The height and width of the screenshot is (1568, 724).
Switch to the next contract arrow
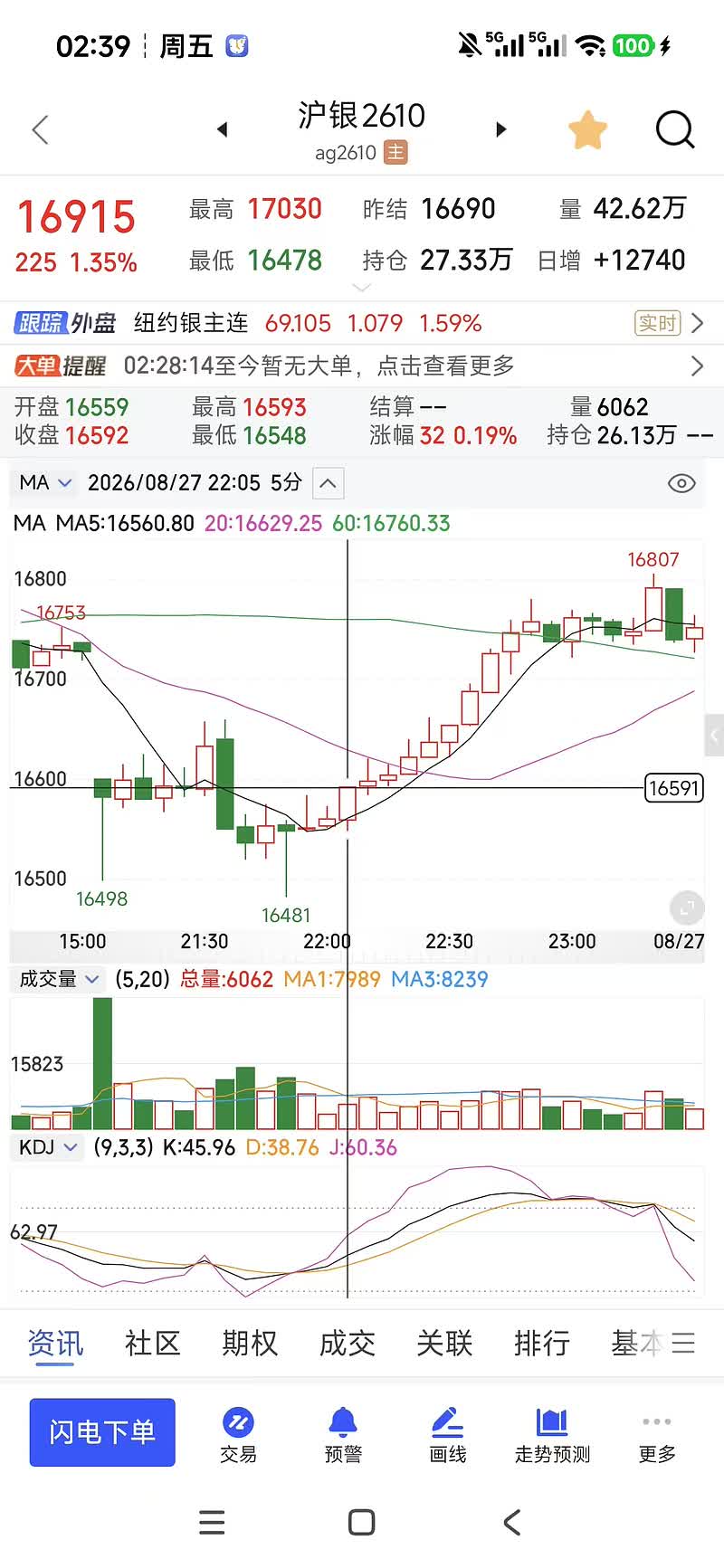pos(500,129)
